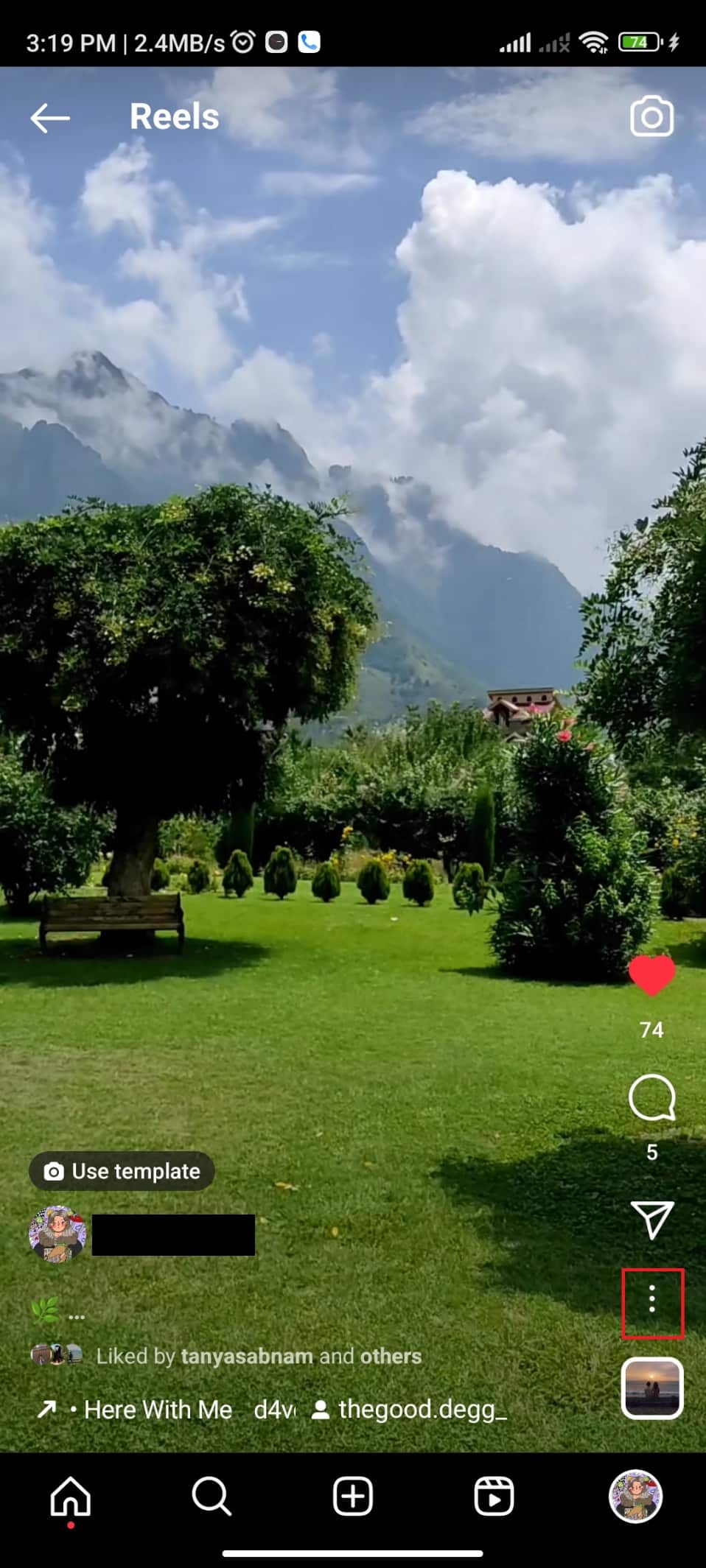
Task: Open your profile tab
Action: (635, 1497)
